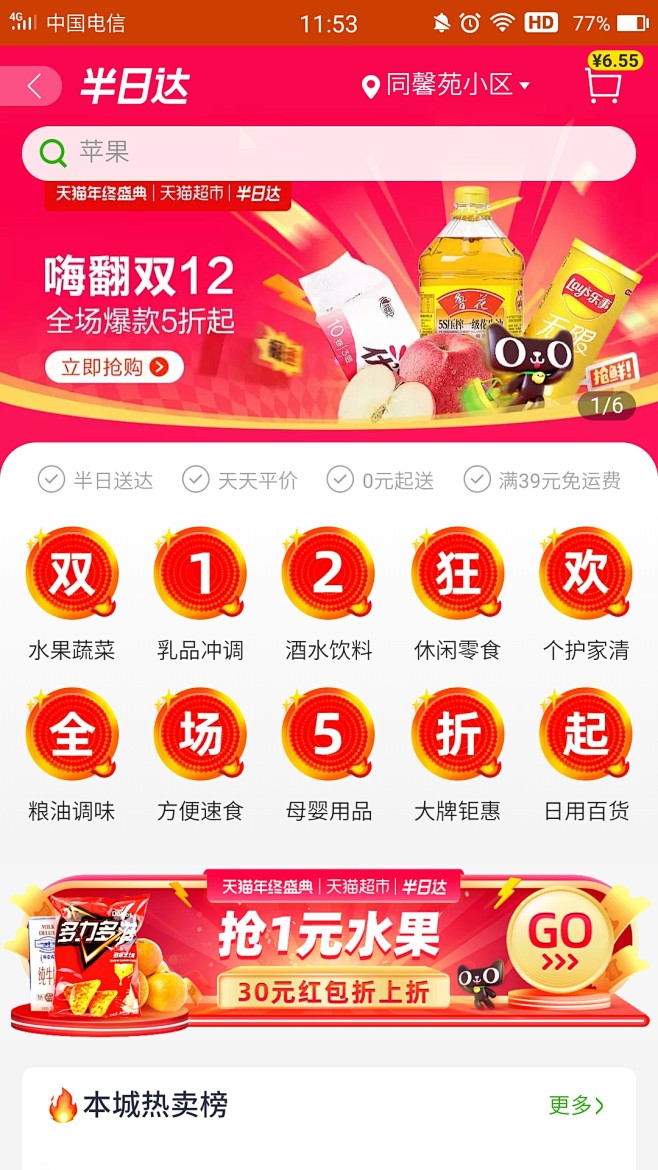Select the 个护家清 category
658x1170 pixels.
point(586,595)
